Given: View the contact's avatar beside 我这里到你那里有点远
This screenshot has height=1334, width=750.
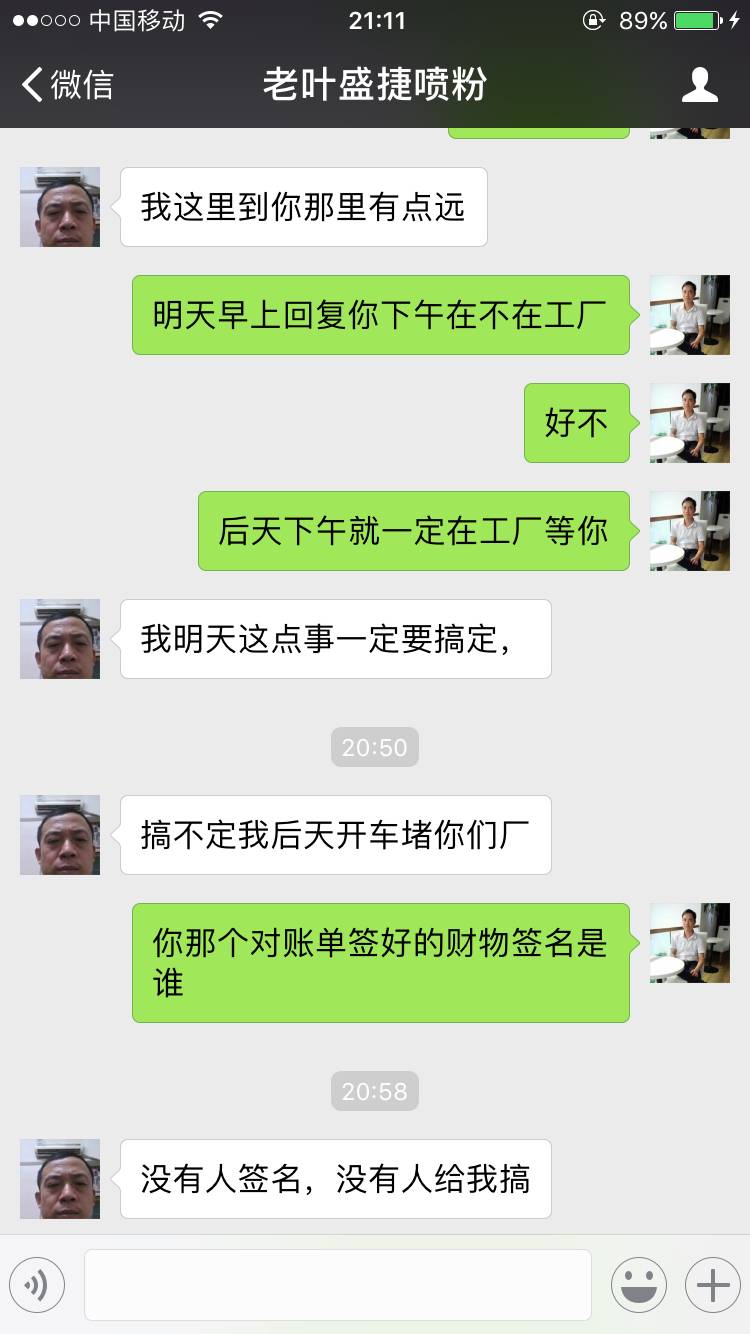Looking at the screenshot, I should point(60,207).
